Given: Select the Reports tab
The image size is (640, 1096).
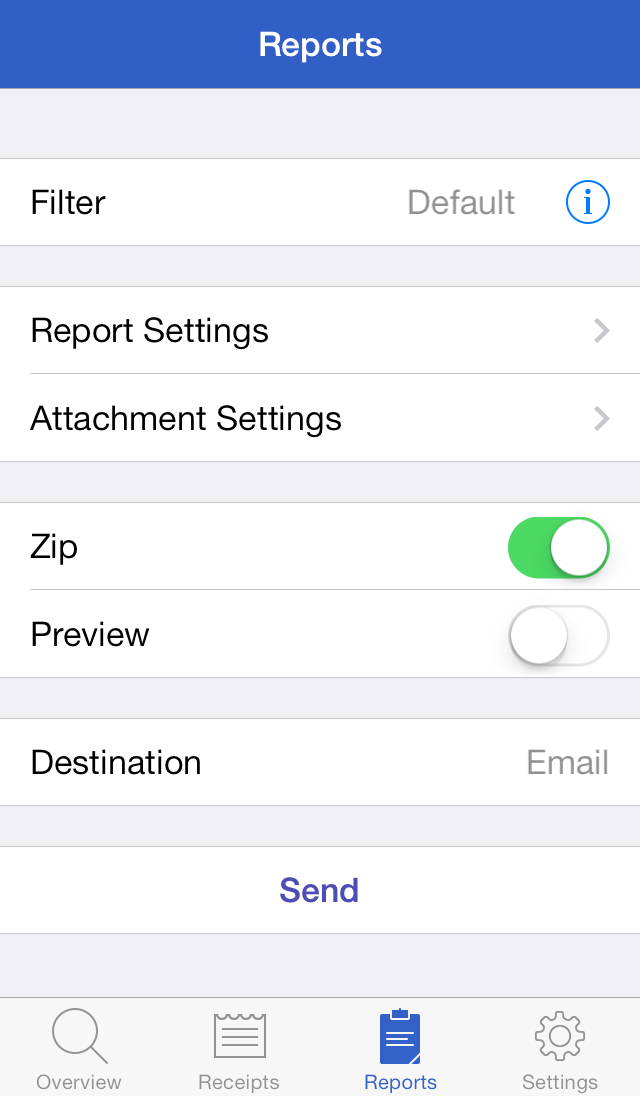Looking at the screenshot, I should click(x=400, y=1048).
